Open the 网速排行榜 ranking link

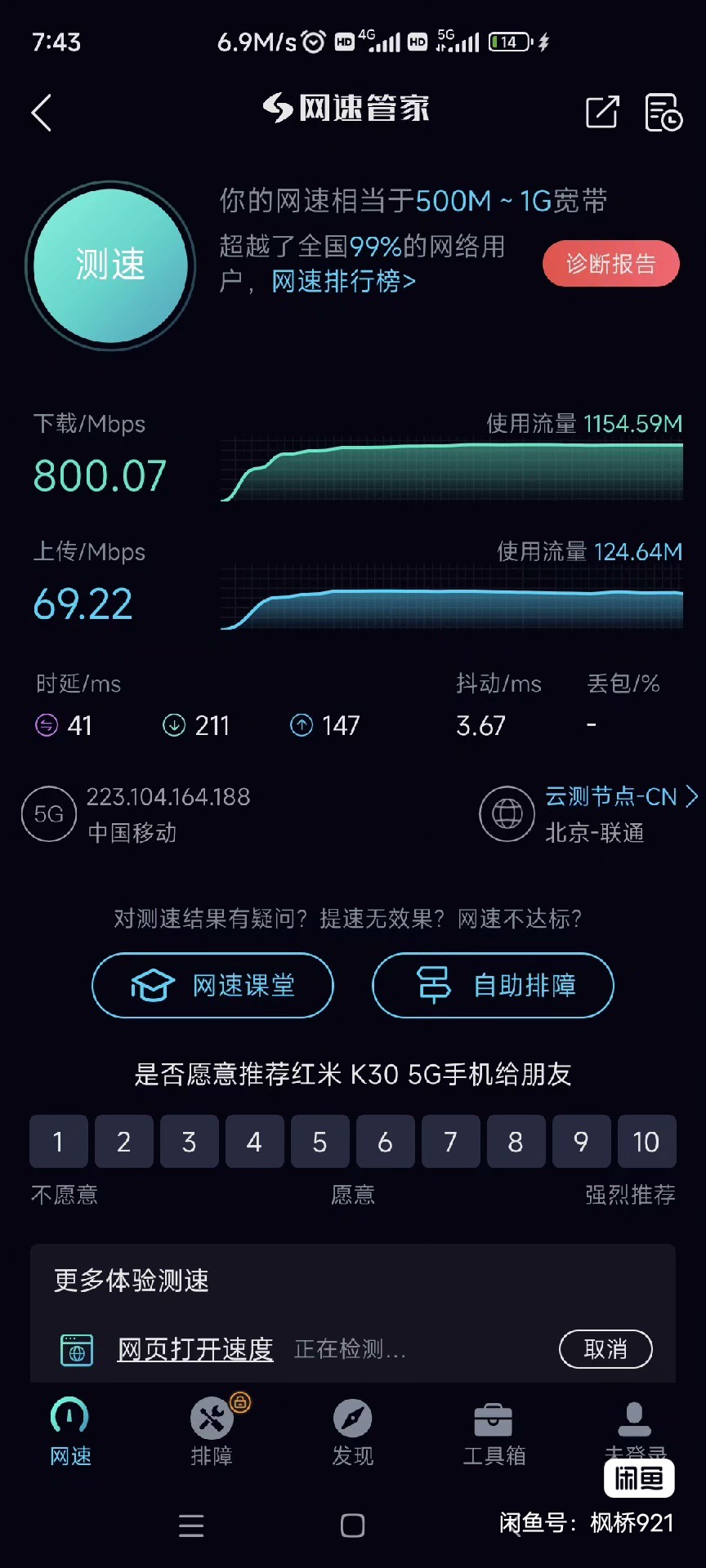pyautogui.click(x=343, y=281)
